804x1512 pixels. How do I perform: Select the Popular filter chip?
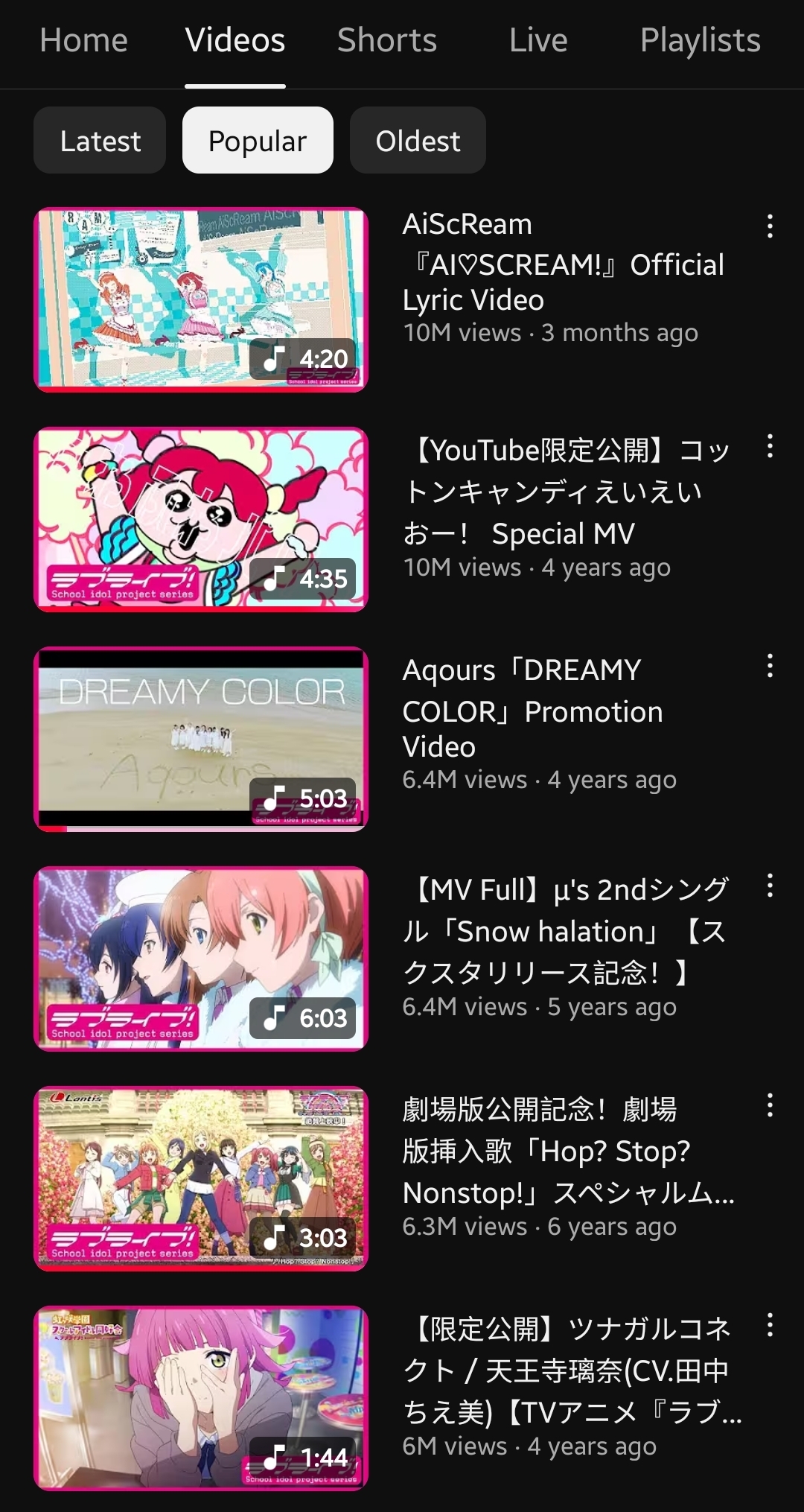(x=258, y=140)
